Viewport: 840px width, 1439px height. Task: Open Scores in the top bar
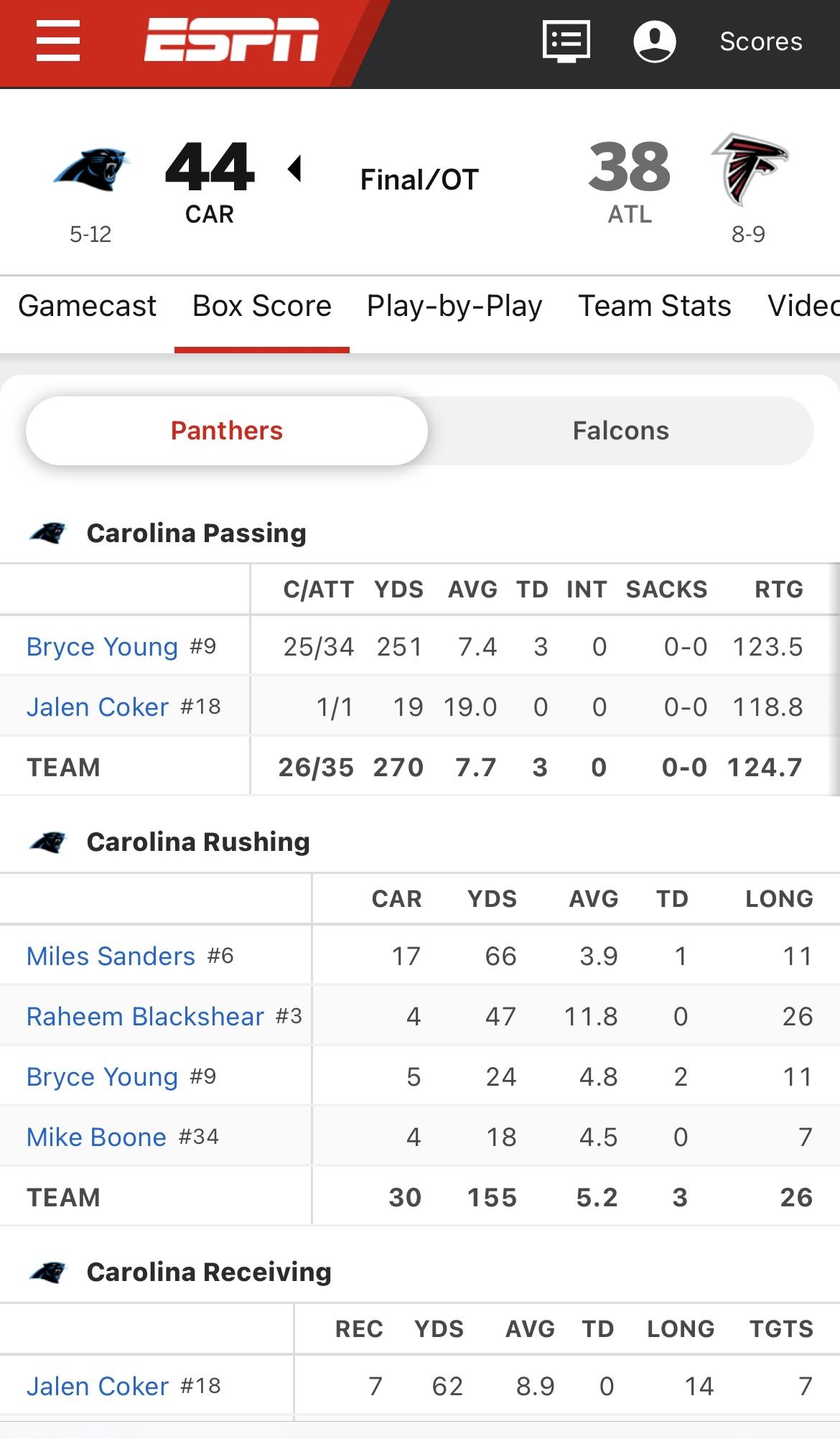point(761,42)
